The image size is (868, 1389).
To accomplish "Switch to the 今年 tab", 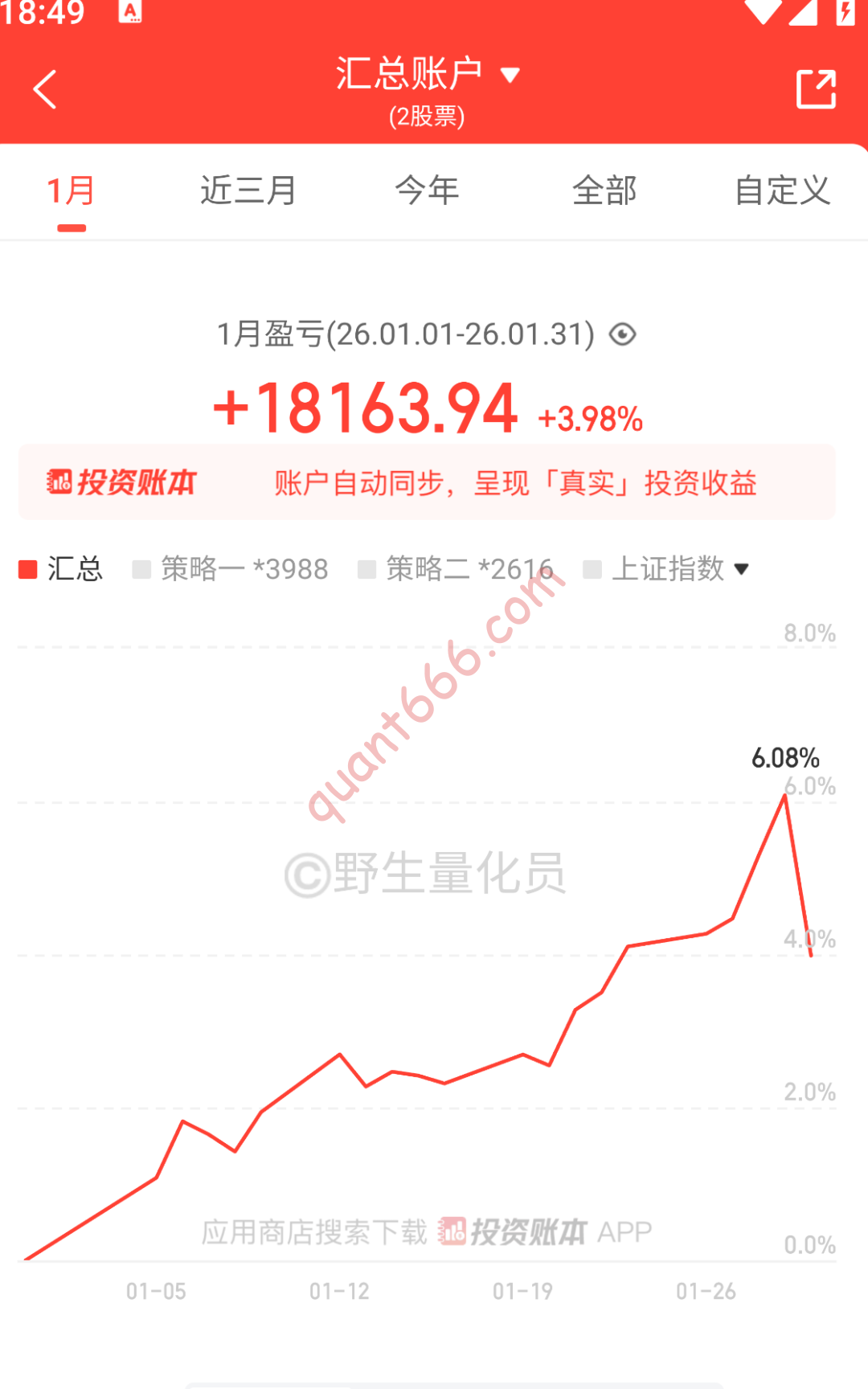I will pos(427,191).
